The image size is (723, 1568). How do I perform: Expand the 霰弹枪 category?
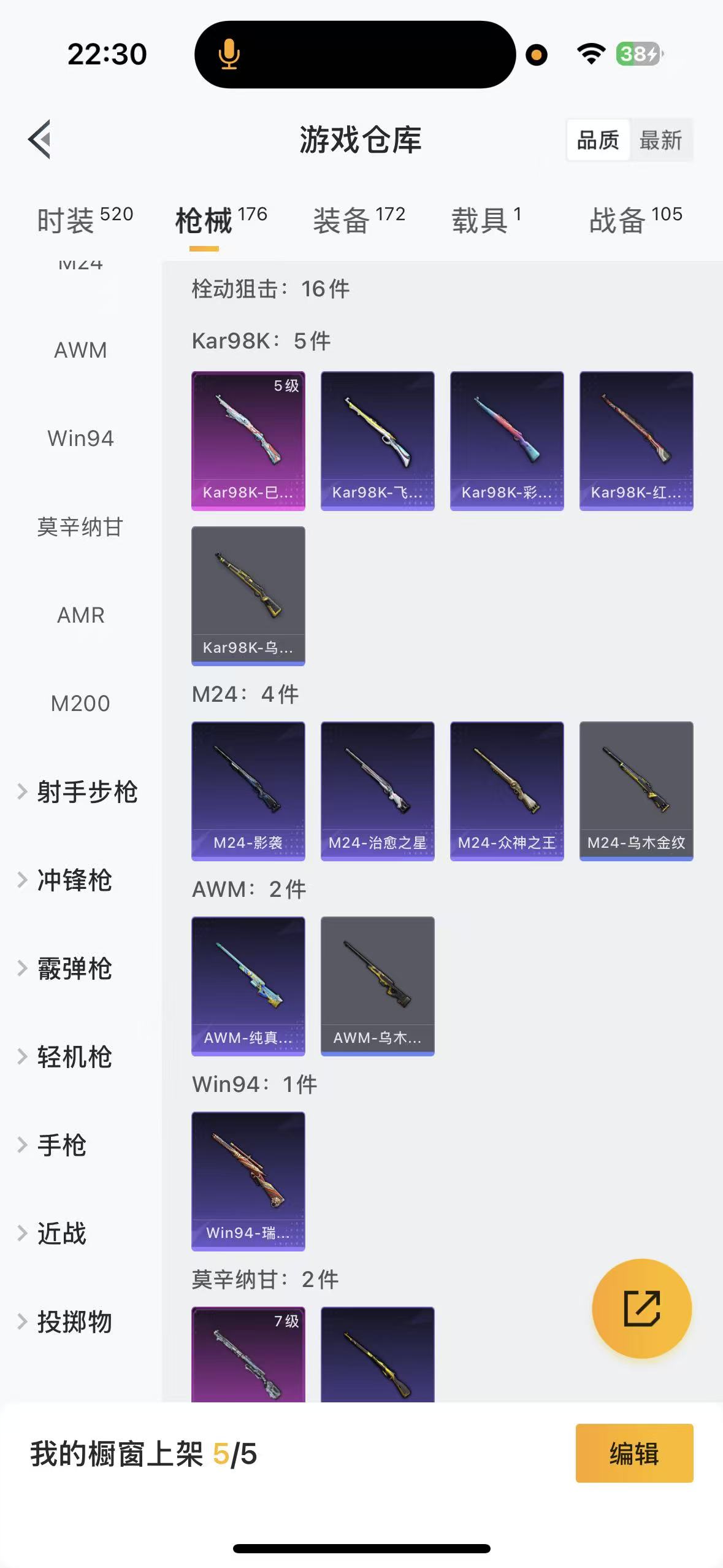pos(74,968)
